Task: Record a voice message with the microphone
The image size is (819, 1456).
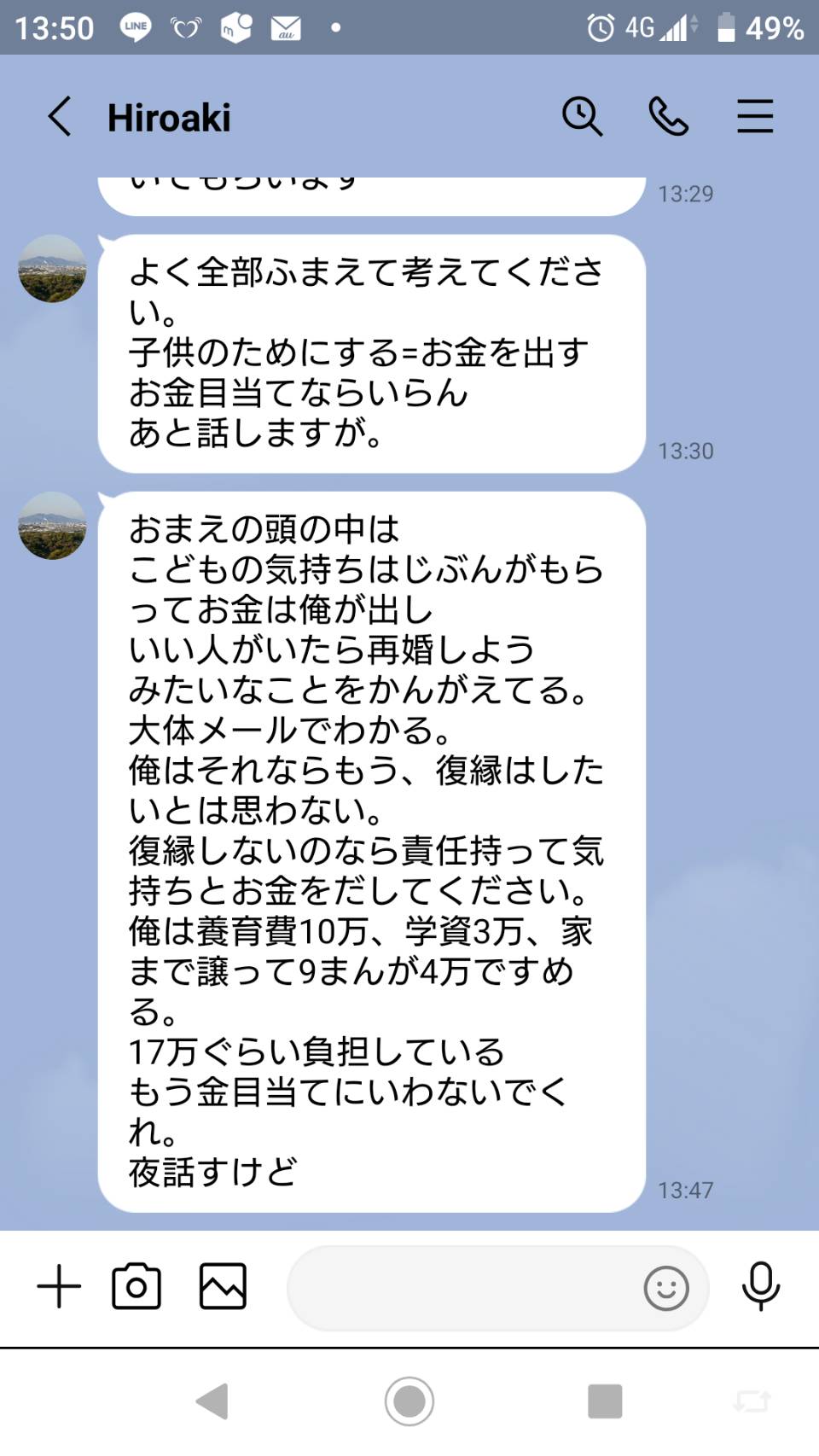Action: pos(760,1286)
